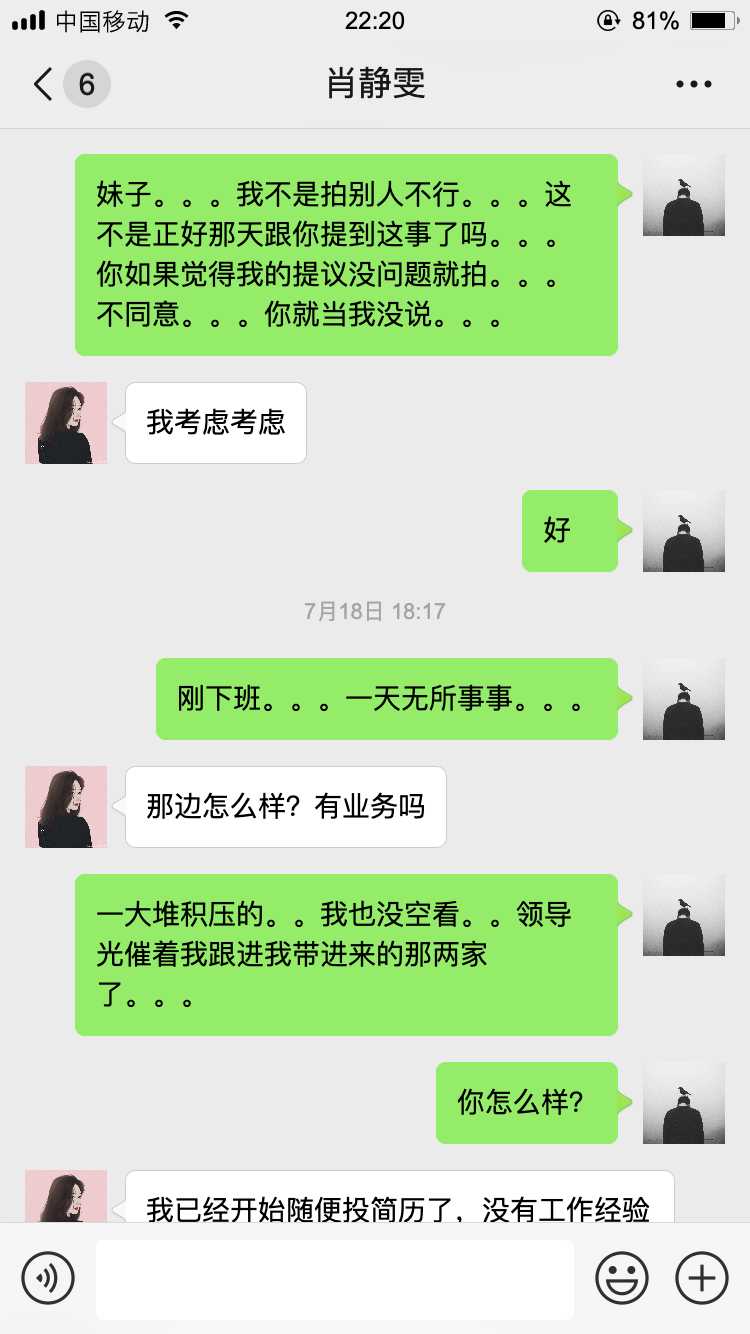Select the 你怎么样? message bubble
Image resolution: width=750 pixels, height=1334 pixels.
tap(527, 1103)
